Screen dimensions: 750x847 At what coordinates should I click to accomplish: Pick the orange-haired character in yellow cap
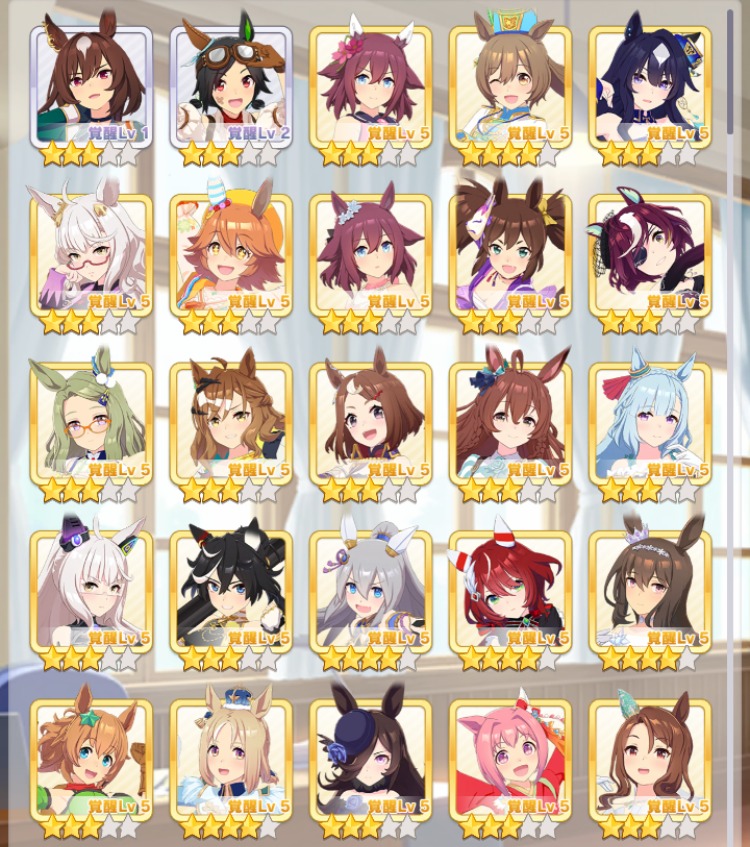[231, 258]
